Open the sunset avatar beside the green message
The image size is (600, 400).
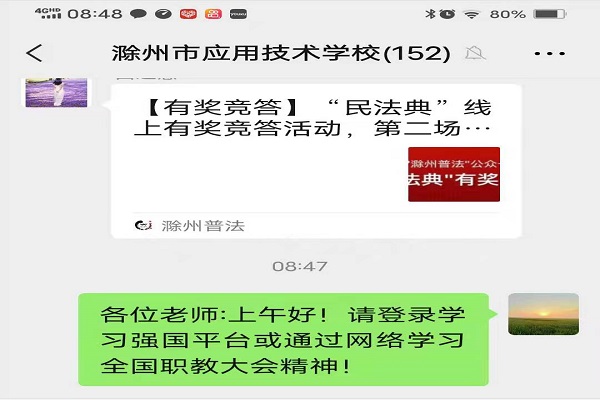coord(543,314)
